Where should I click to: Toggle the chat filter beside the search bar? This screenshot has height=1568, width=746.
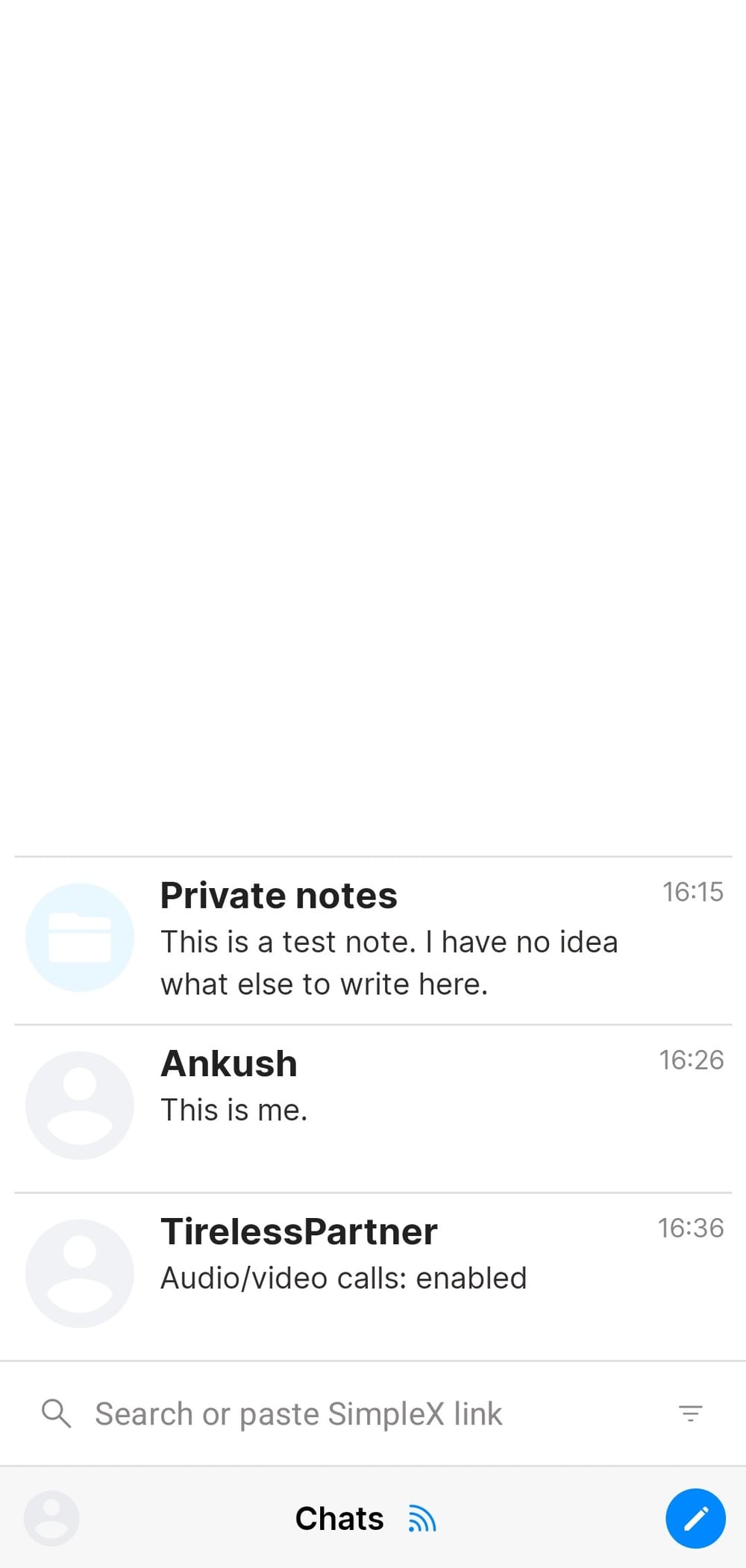tap(691, 1413)
